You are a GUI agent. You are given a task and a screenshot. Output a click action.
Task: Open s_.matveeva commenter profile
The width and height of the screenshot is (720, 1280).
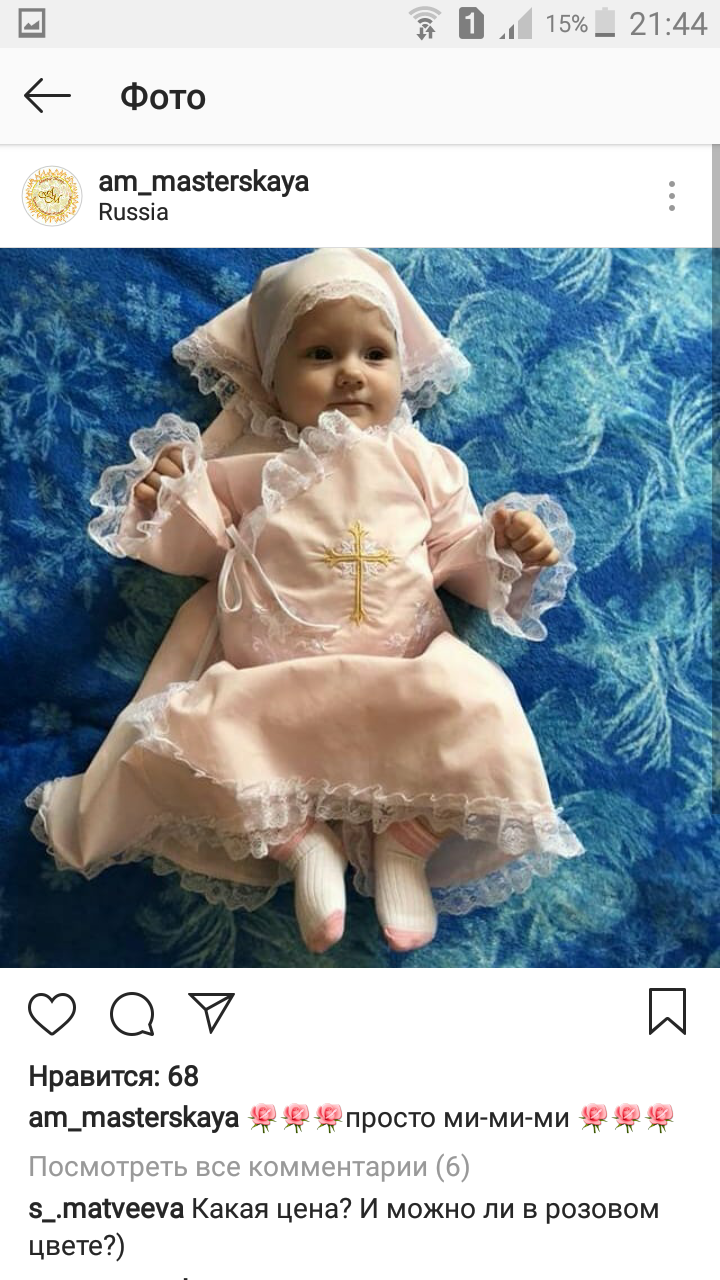point(106,1210)
